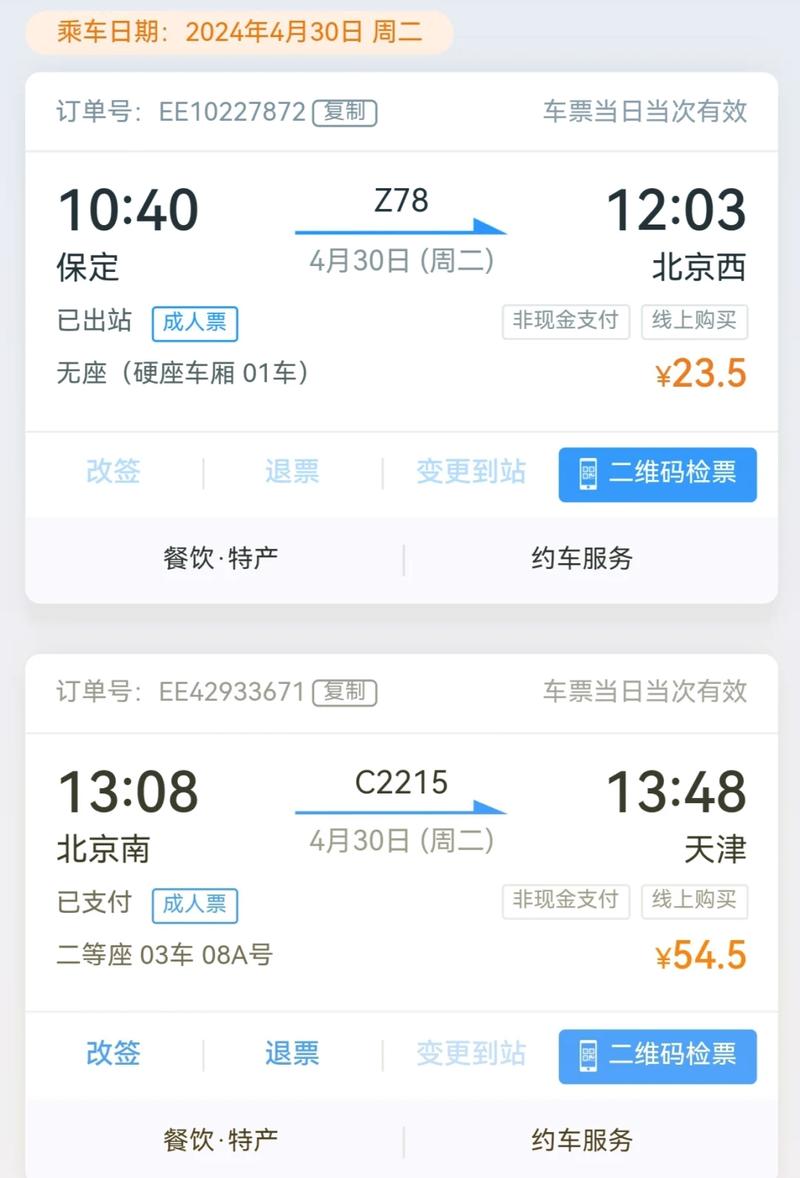
Task: Select 变更到站 on the Z78 ticket
Action: pos(470,474)
